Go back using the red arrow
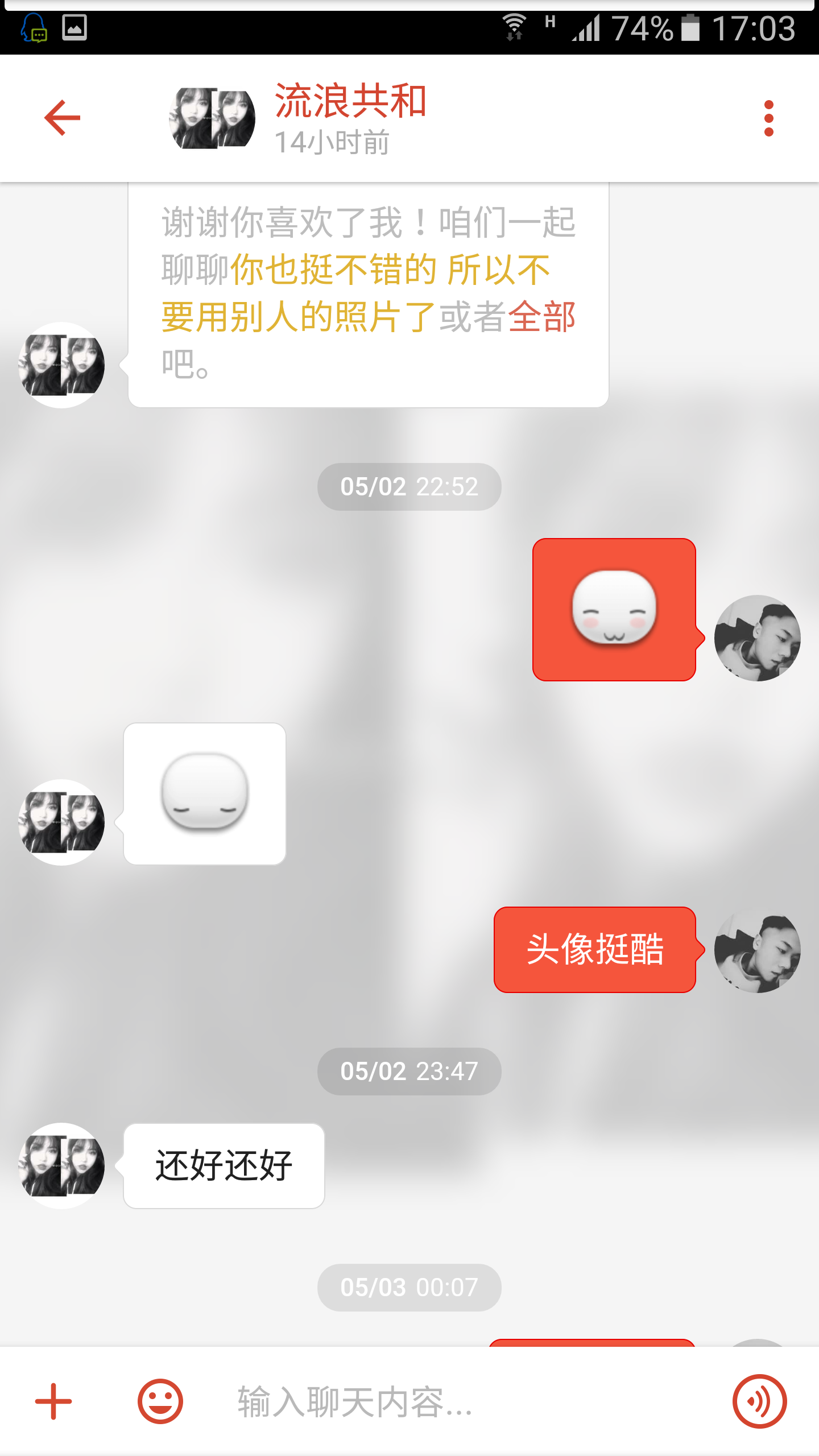This screenshot has width=819, height=1456. [62, 118]
